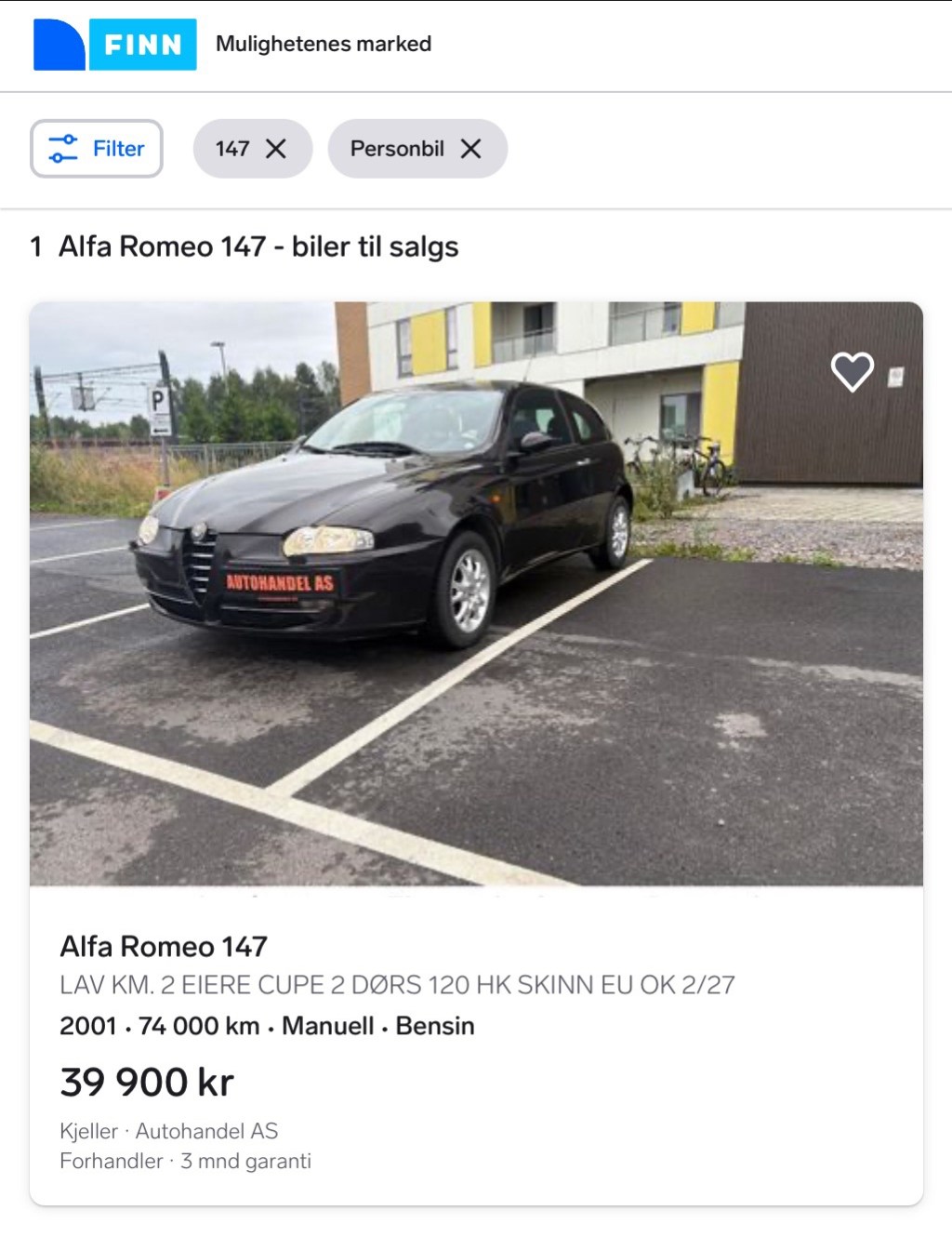This screenshot has width=952, height=1237.
Task: Click the adjustment icon inside the Filter button
Action: coord(61,148)
